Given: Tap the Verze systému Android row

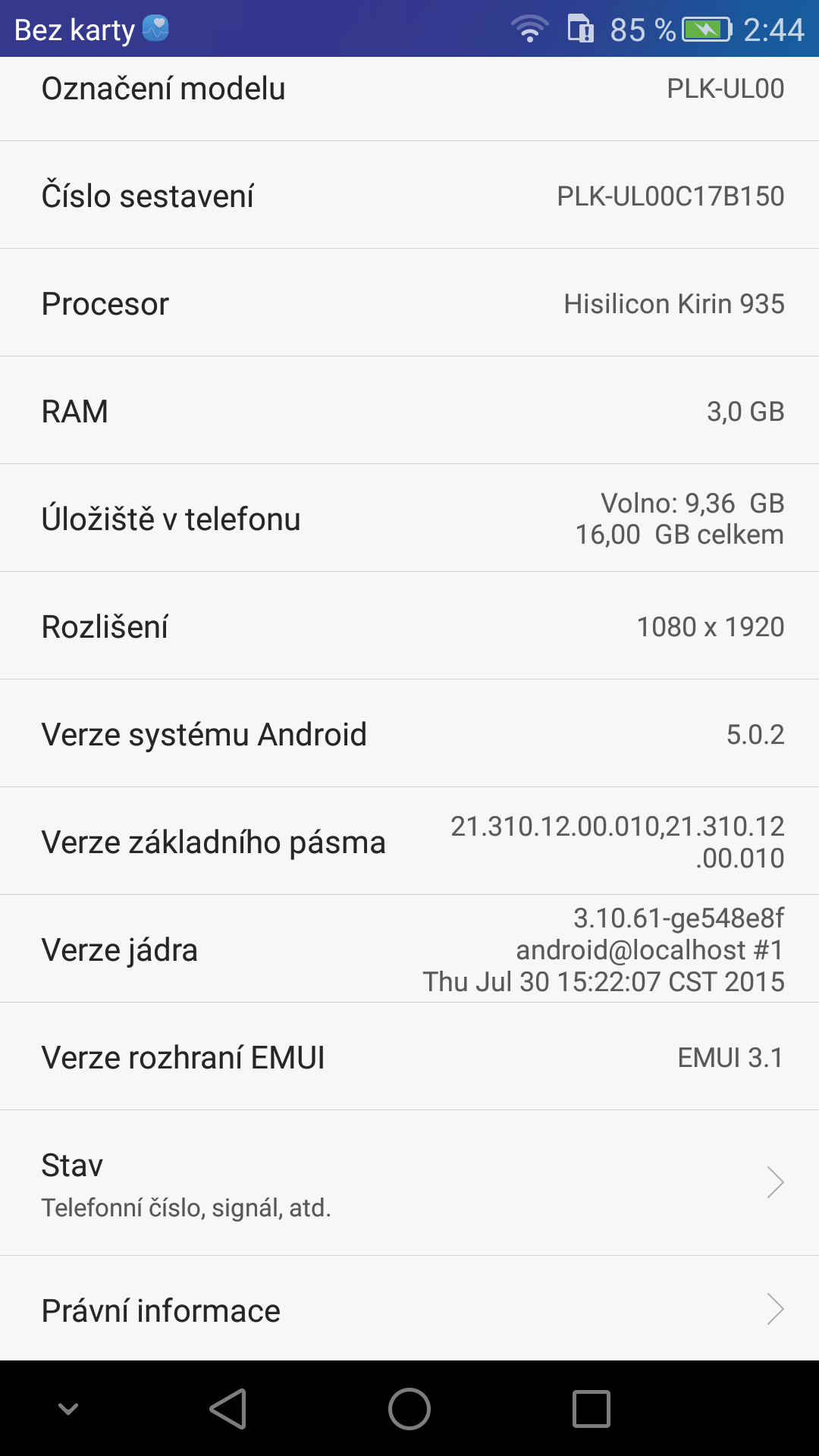Looking at the screenshot, I should [409, 733].
